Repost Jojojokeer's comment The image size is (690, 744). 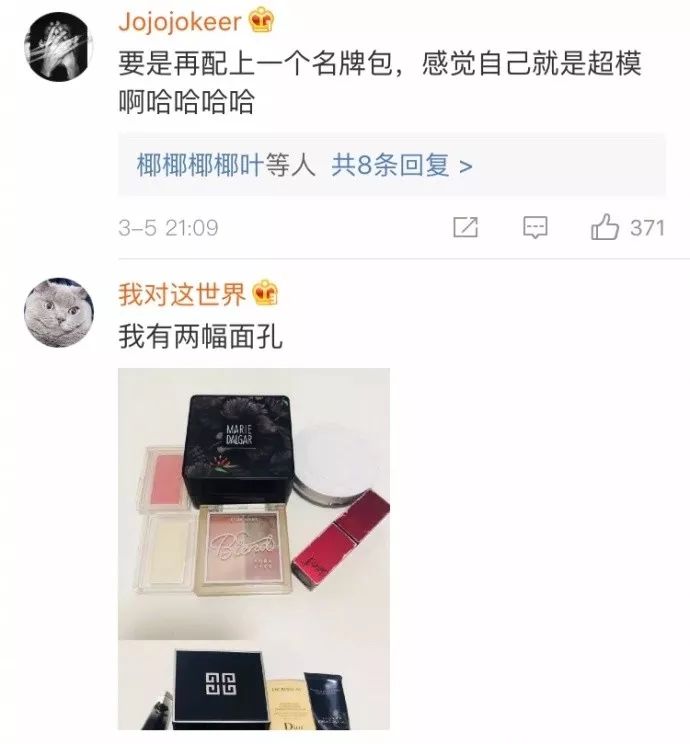tap(465, 228)
